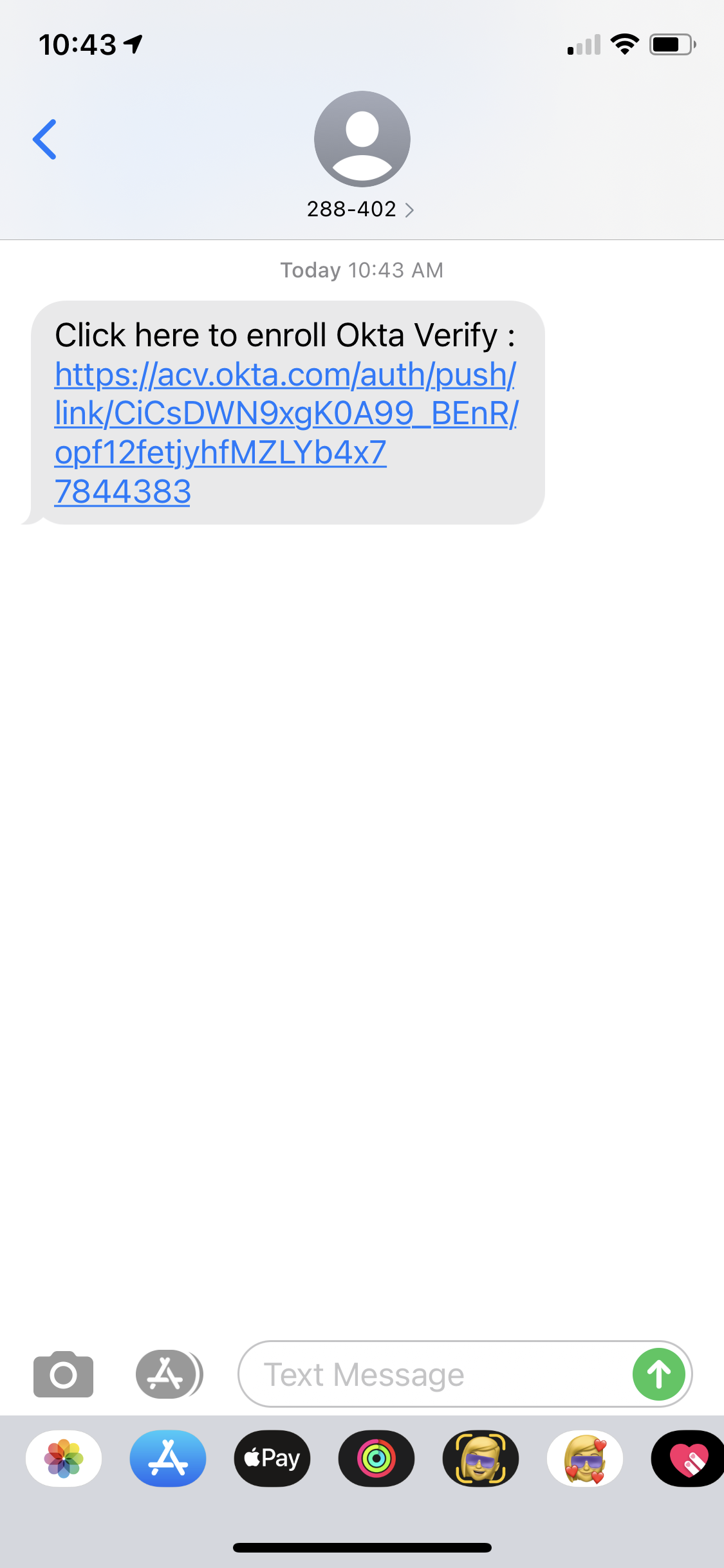This screenshot has height=1568, width=724.
Task: Expand contact details via chevron next to 288-402
Action: [x=410, y=209]
